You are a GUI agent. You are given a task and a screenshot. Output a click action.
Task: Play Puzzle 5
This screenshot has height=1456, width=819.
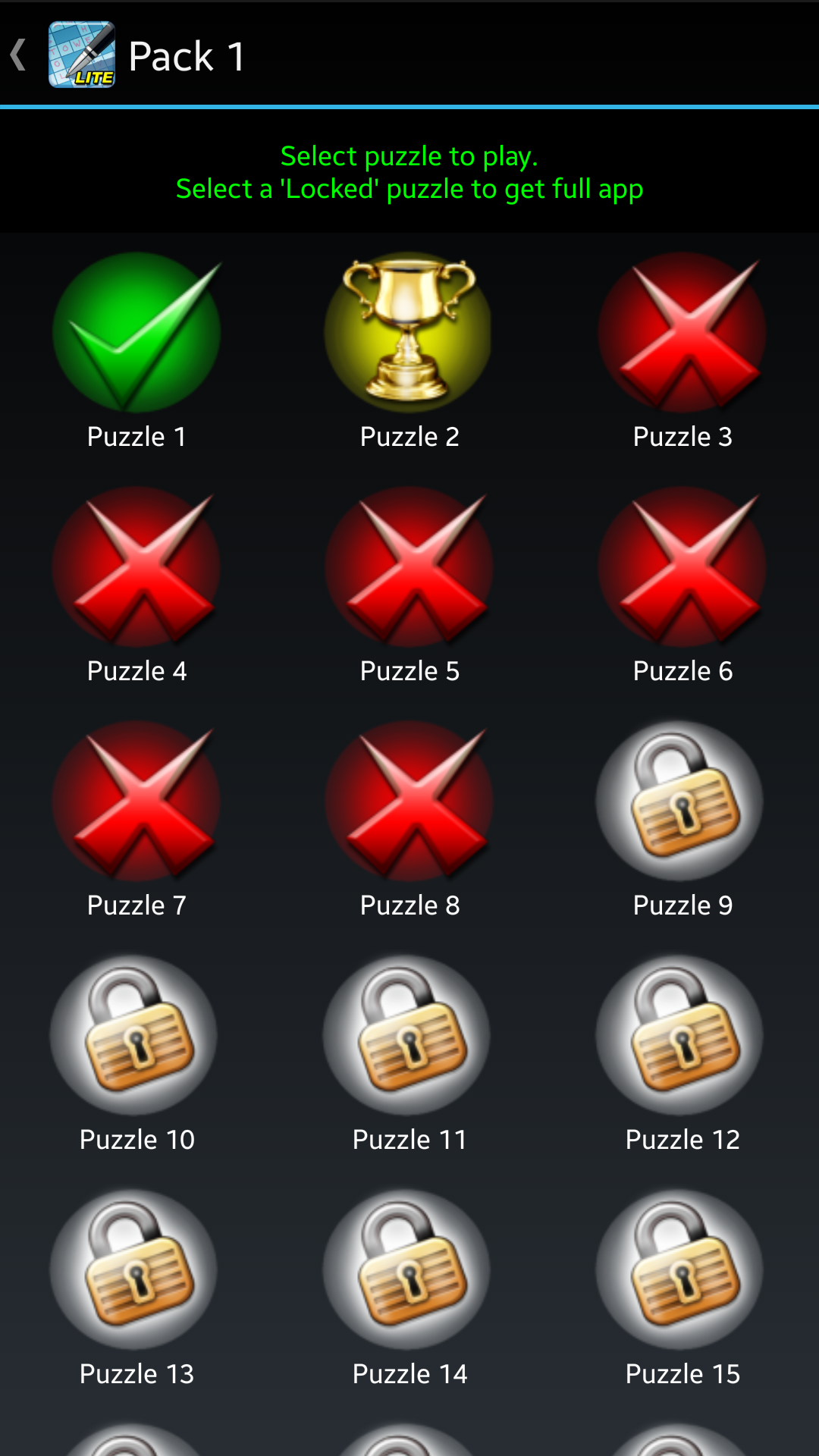tap(409, 568)
